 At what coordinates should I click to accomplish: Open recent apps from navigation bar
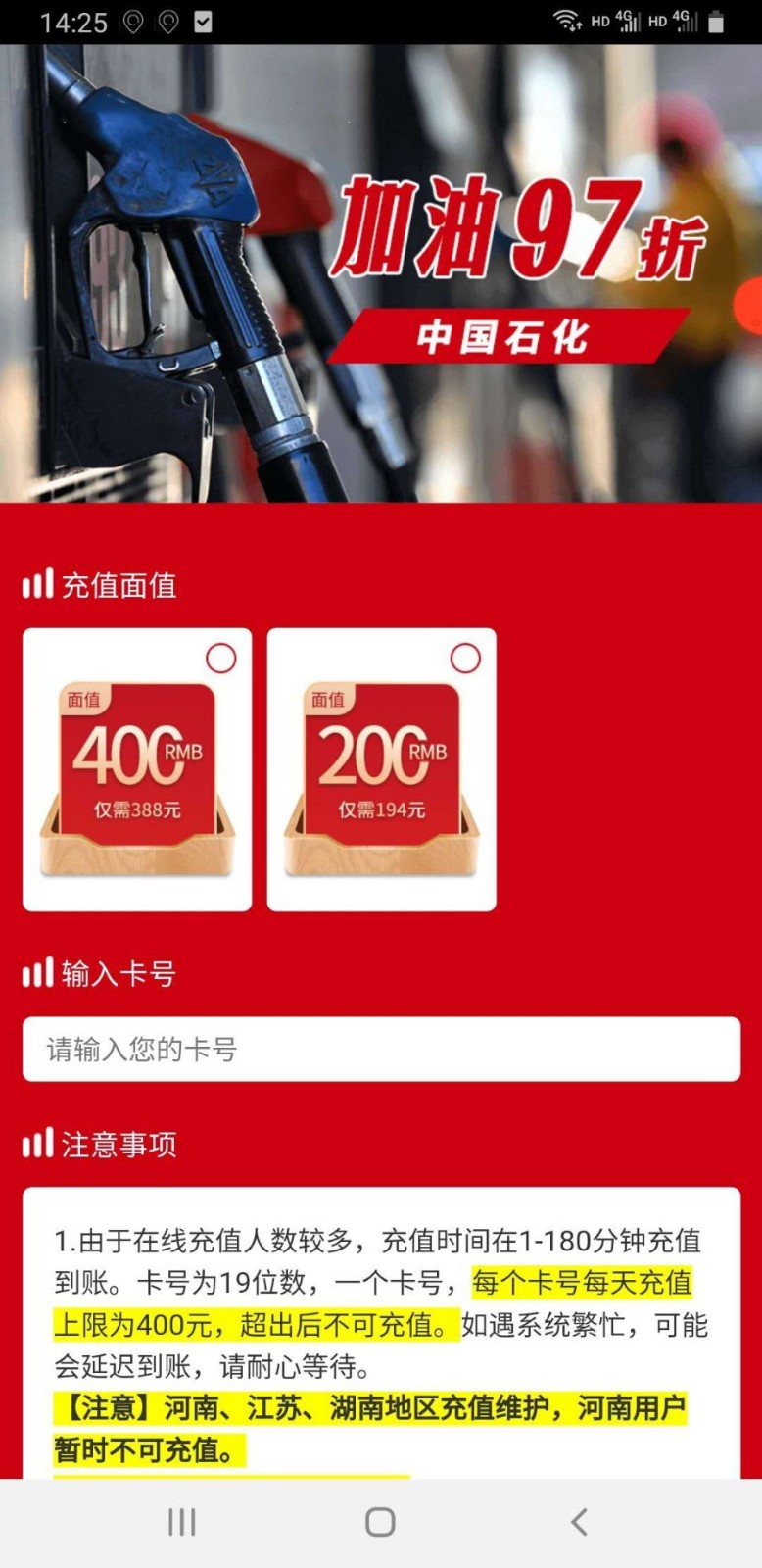tap(182, 1521)
